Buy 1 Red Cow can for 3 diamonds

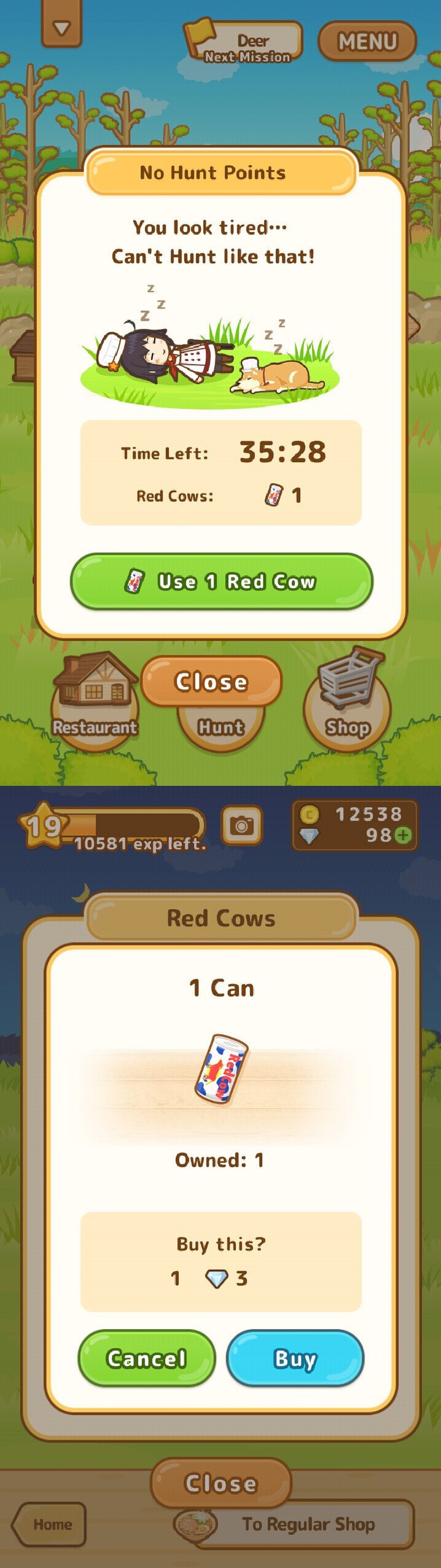tap(295, 1358)
